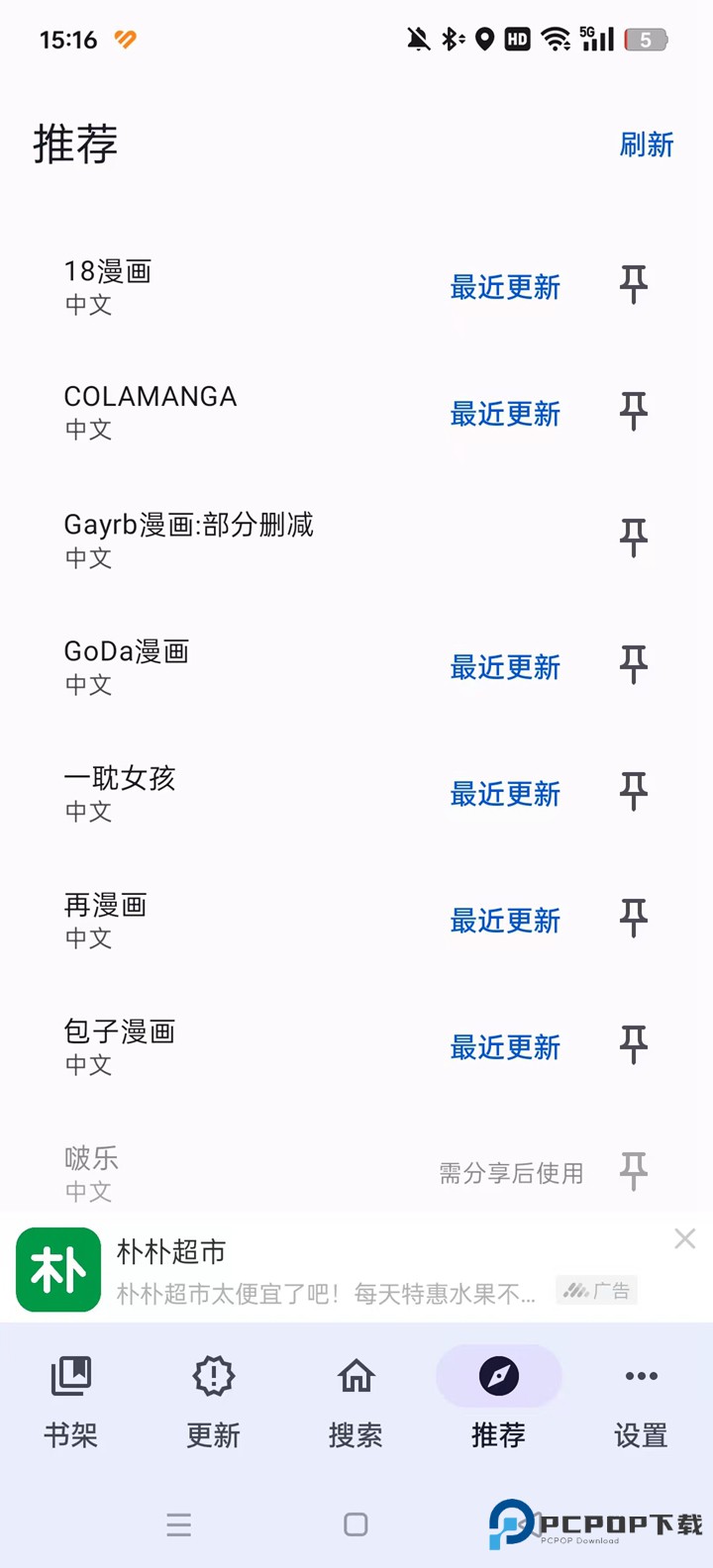Open 最近更新 for 一耽女孩
Image resolution: width=713 pixels, height=1568 pixels.
click(506, 794)
